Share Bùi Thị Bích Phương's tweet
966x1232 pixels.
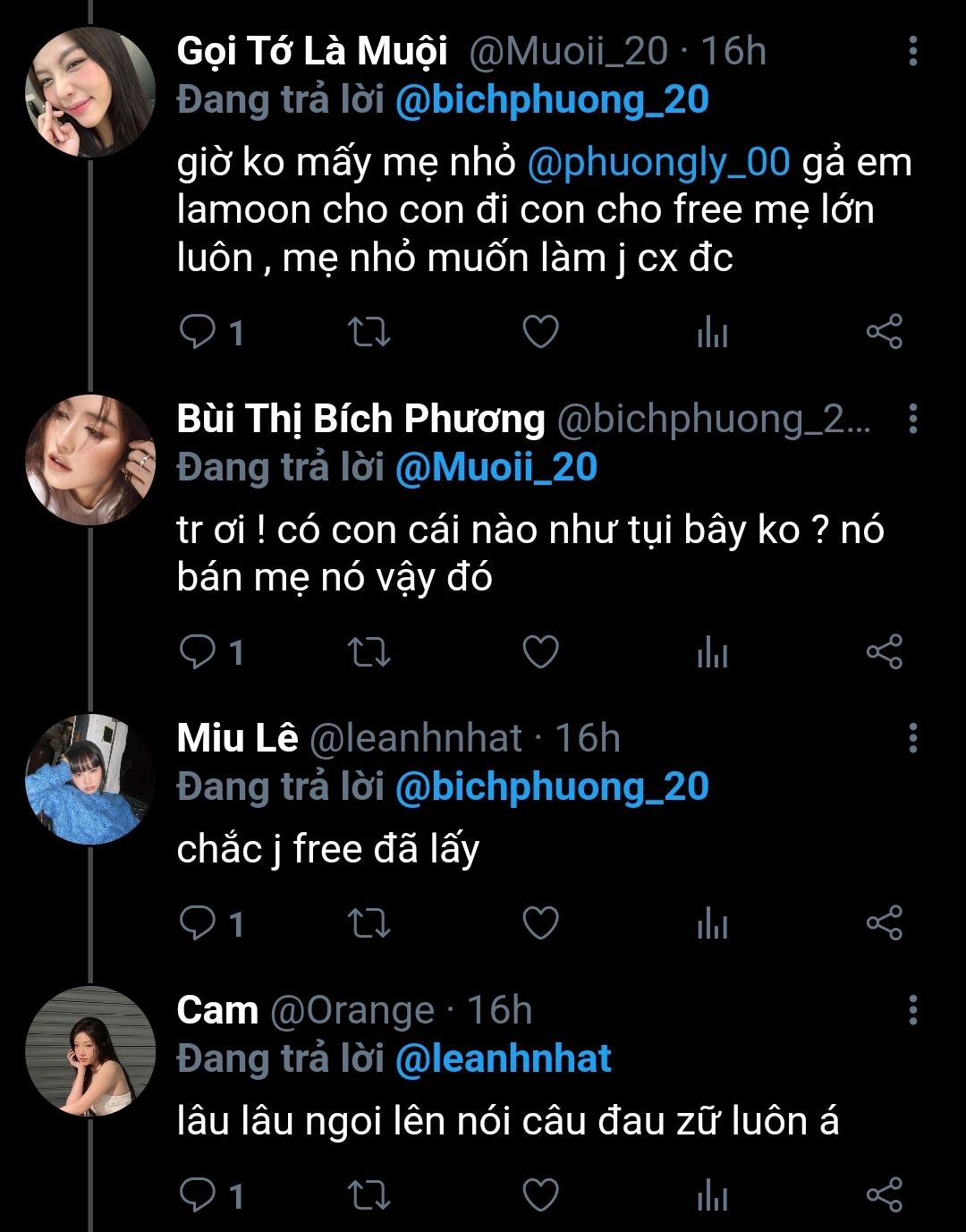(884, 652)
